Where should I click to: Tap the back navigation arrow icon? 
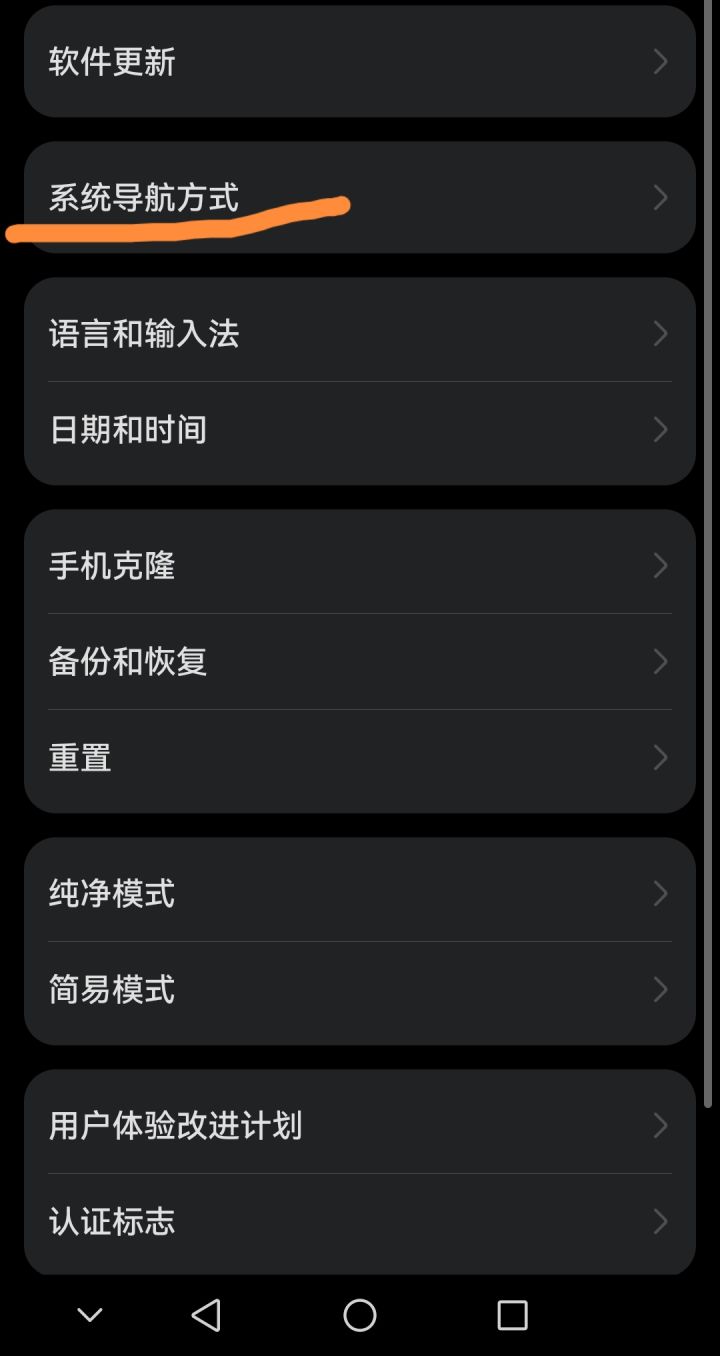204,1317
